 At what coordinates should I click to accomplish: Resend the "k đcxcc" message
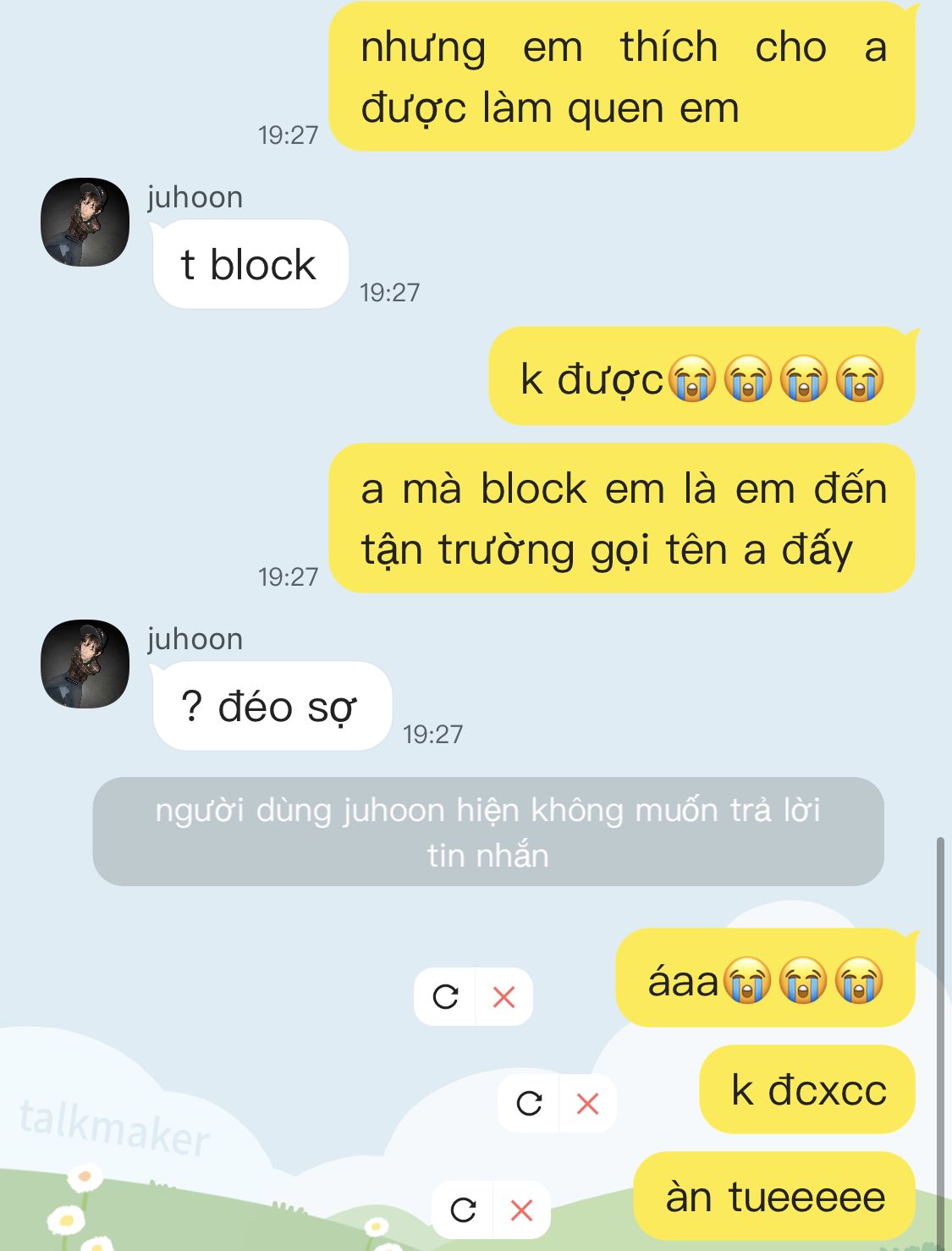pos(529,1104)
